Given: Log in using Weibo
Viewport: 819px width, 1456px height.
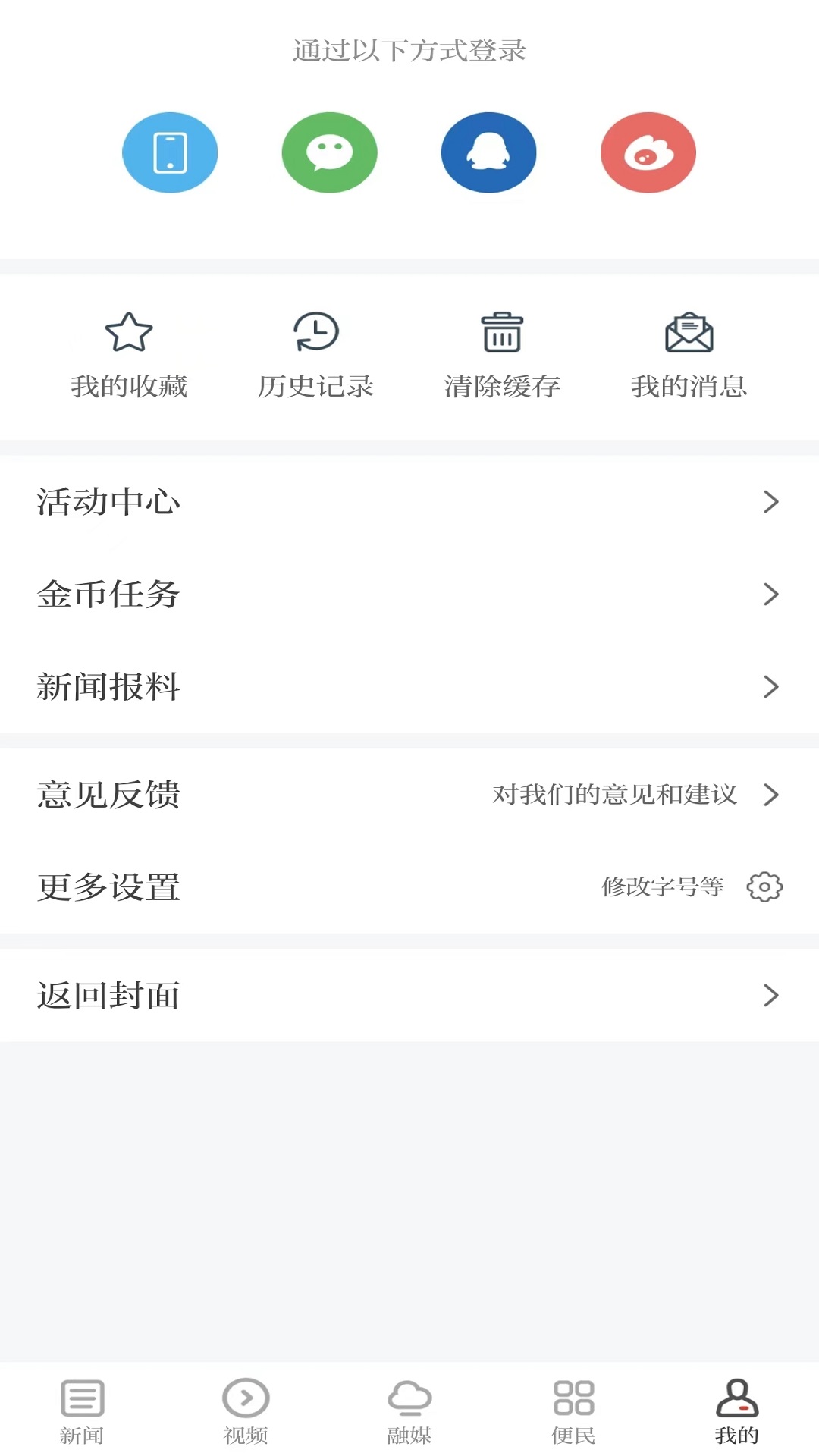Looking at the screenshot, I should 648,152.
